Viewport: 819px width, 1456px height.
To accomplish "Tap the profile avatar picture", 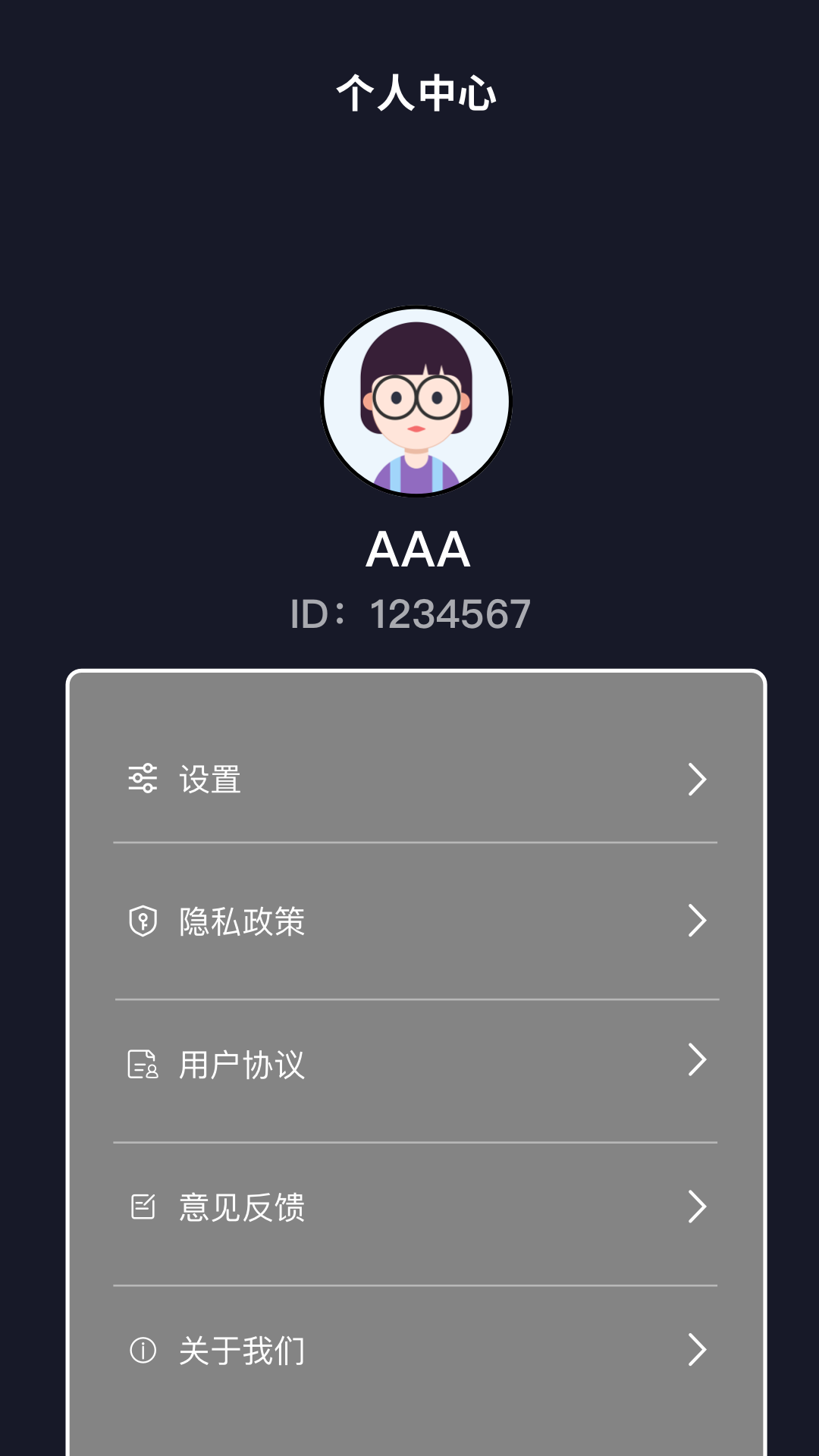I will (x=416, y=402).
